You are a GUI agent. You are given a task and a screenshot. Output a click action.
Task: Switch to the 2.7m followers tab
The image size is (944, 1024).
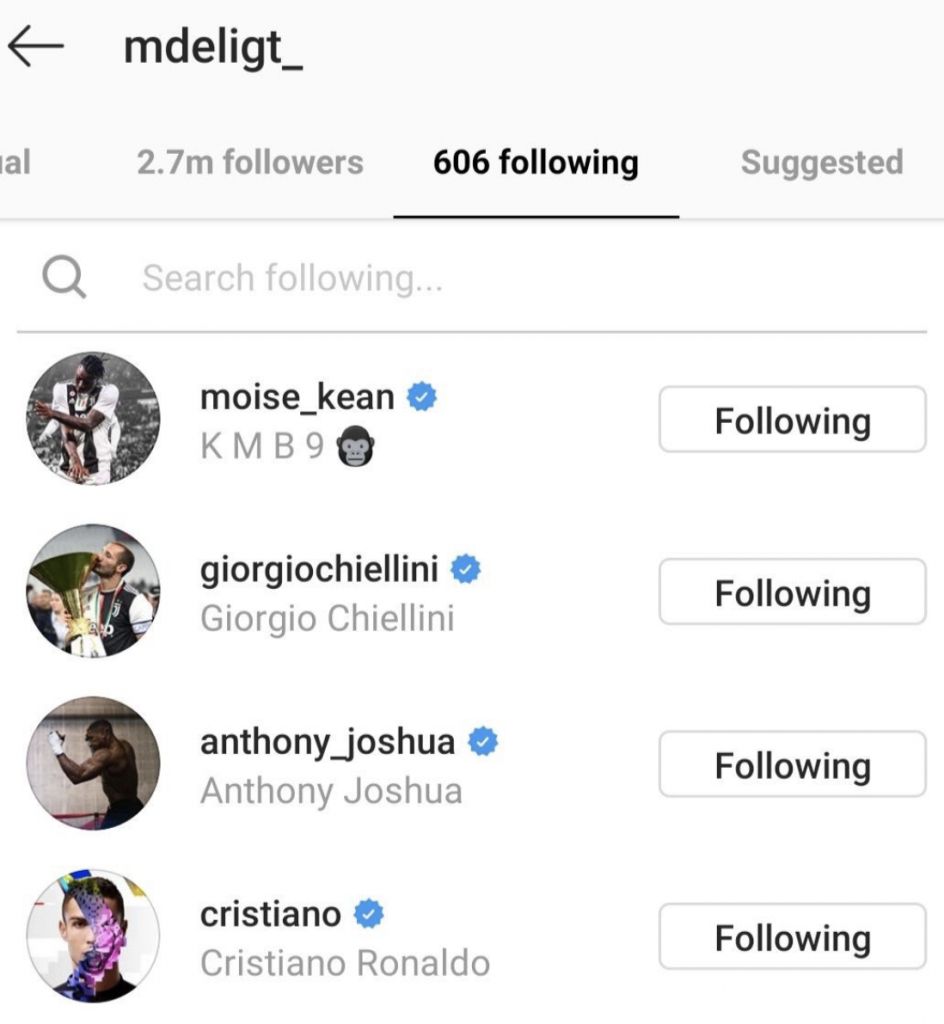(x=251, y=162)
